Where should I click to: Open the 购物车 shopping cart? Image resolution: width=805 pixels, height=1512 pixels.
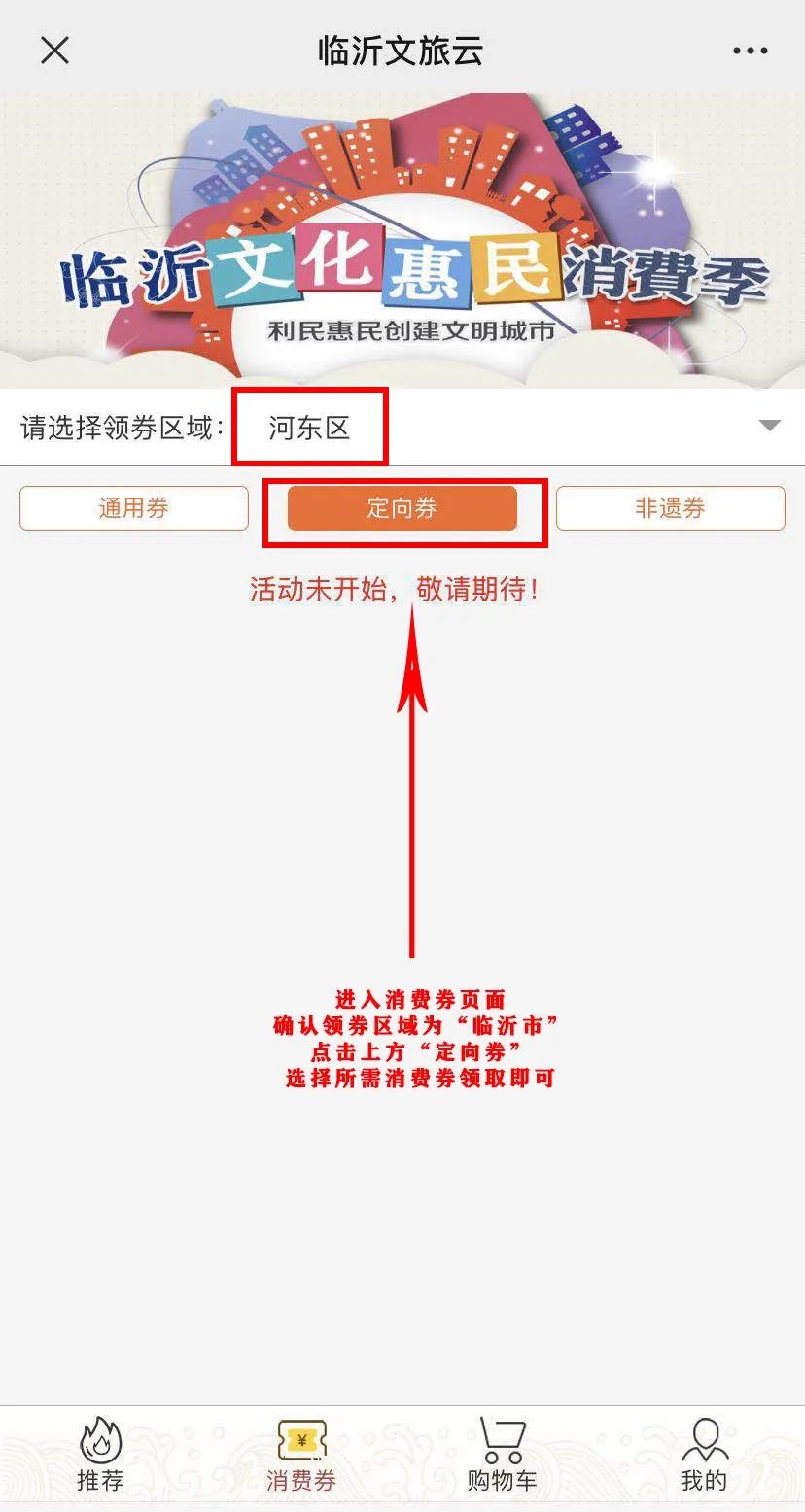pyautogui.click(x=502, y=1455)
